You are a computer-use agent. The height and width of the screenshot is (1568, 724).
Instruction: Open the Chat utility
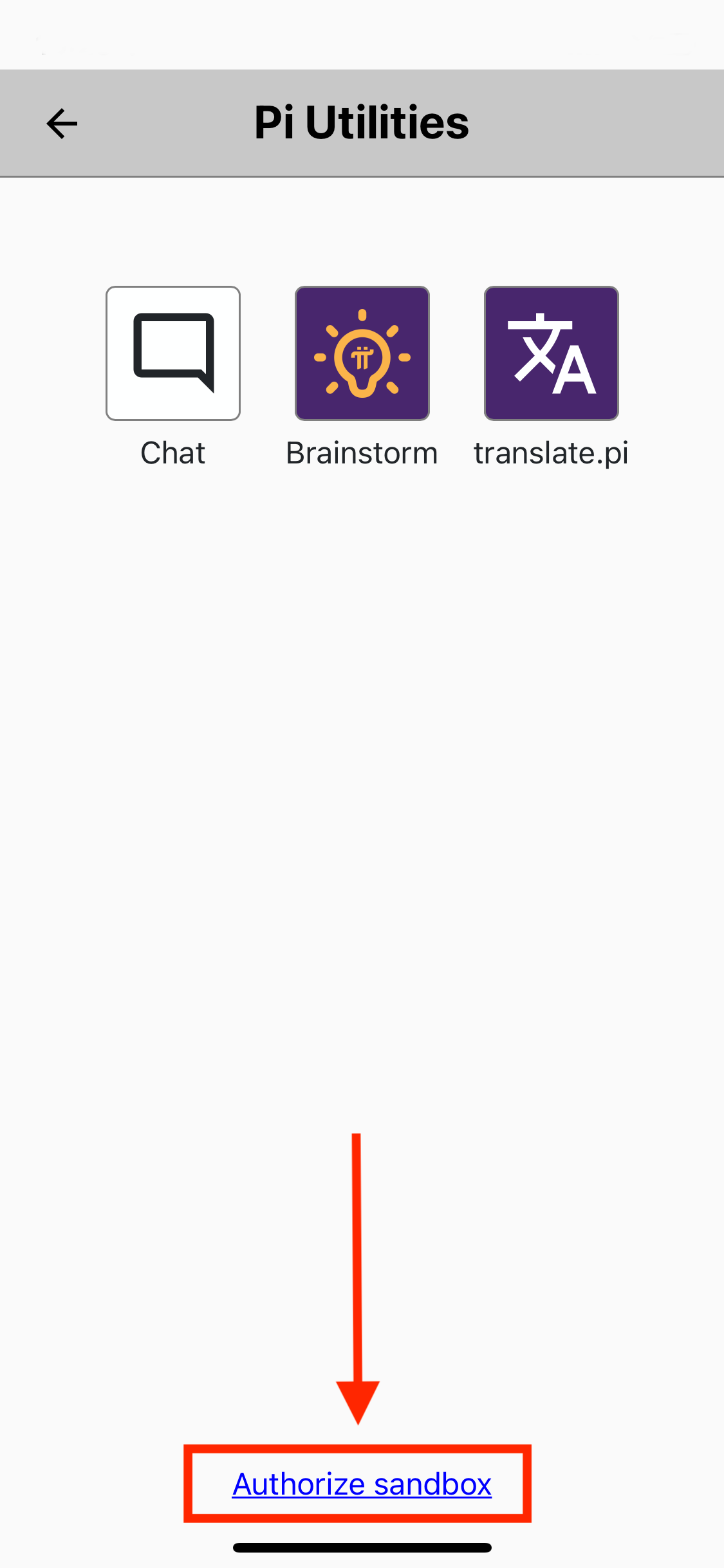173,353
